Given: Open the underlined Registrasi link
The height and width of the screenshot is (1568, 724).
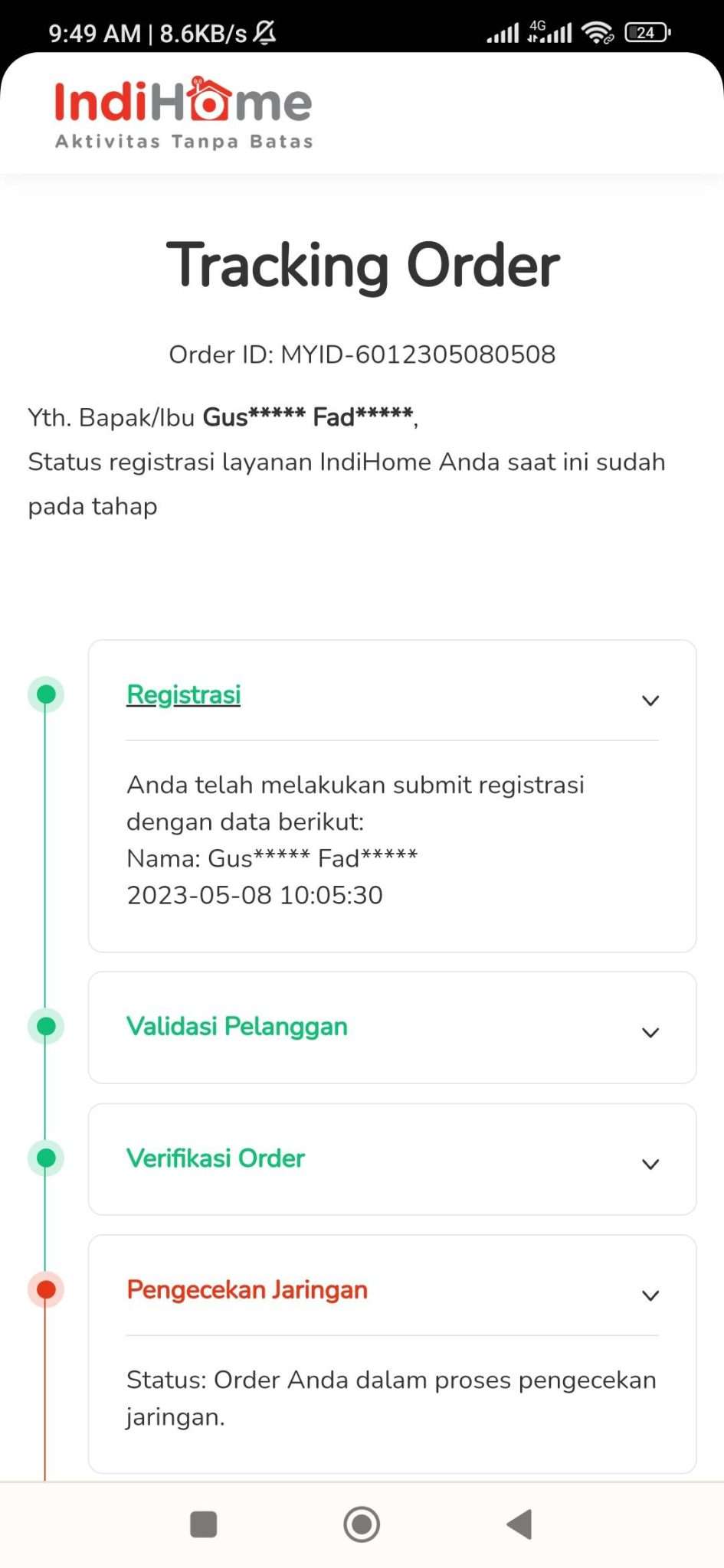Looking at the screenshot, I should (183, 694).
